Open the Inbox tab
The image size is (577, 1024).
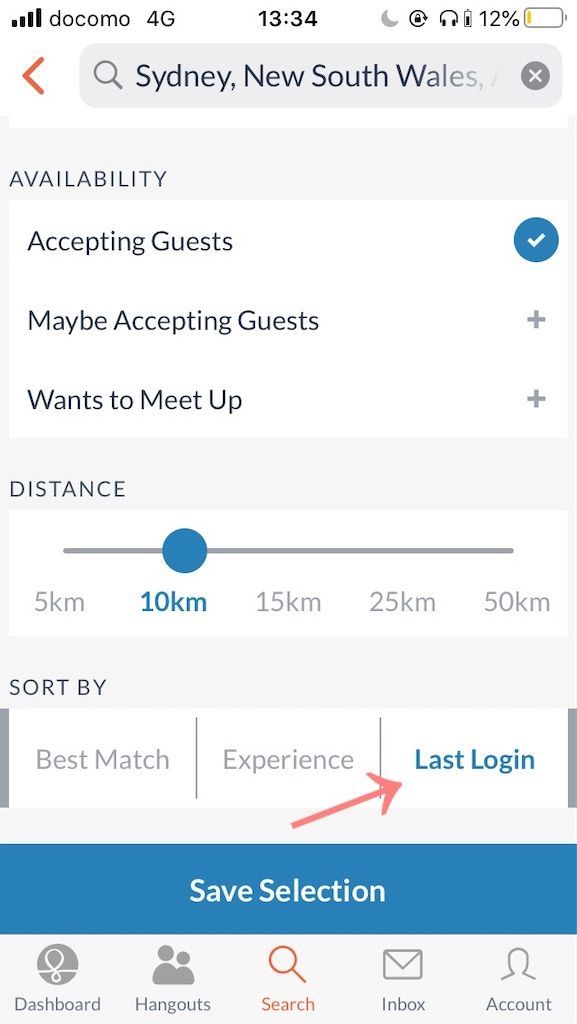tap(403, 978)
